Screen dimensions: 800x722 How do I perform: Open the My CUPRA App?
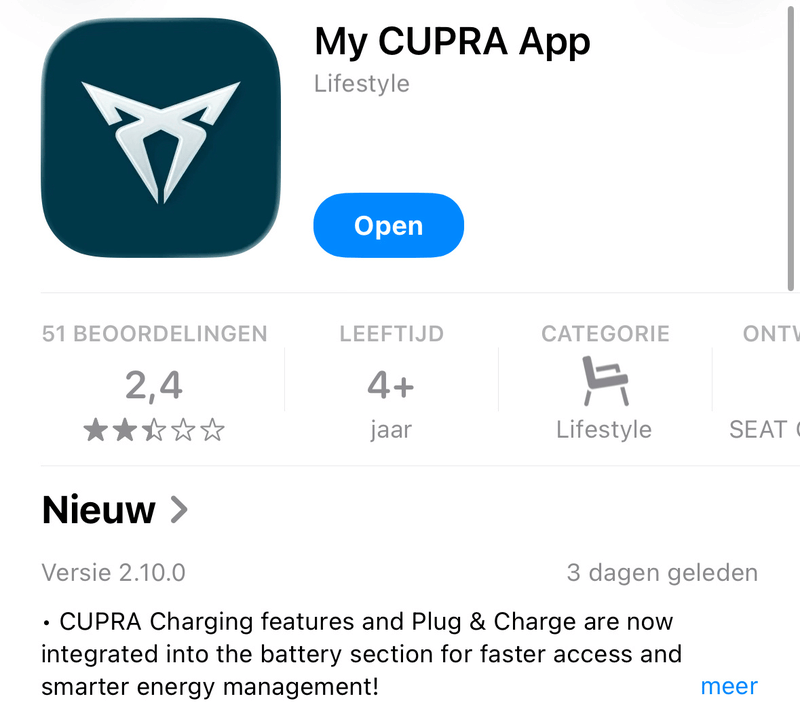pyautogui.click(x=388, y=225)
